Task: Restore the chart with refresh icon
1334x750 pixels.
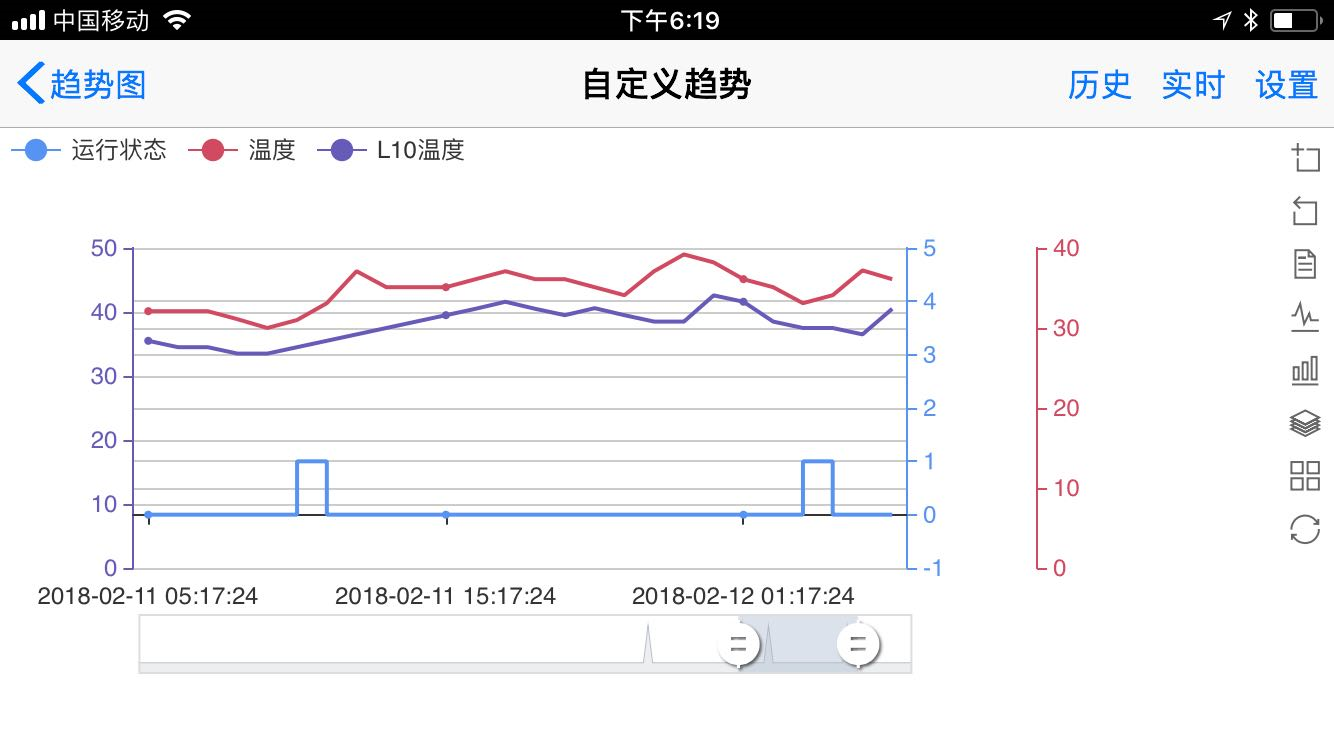Action: click(1305, 529)
